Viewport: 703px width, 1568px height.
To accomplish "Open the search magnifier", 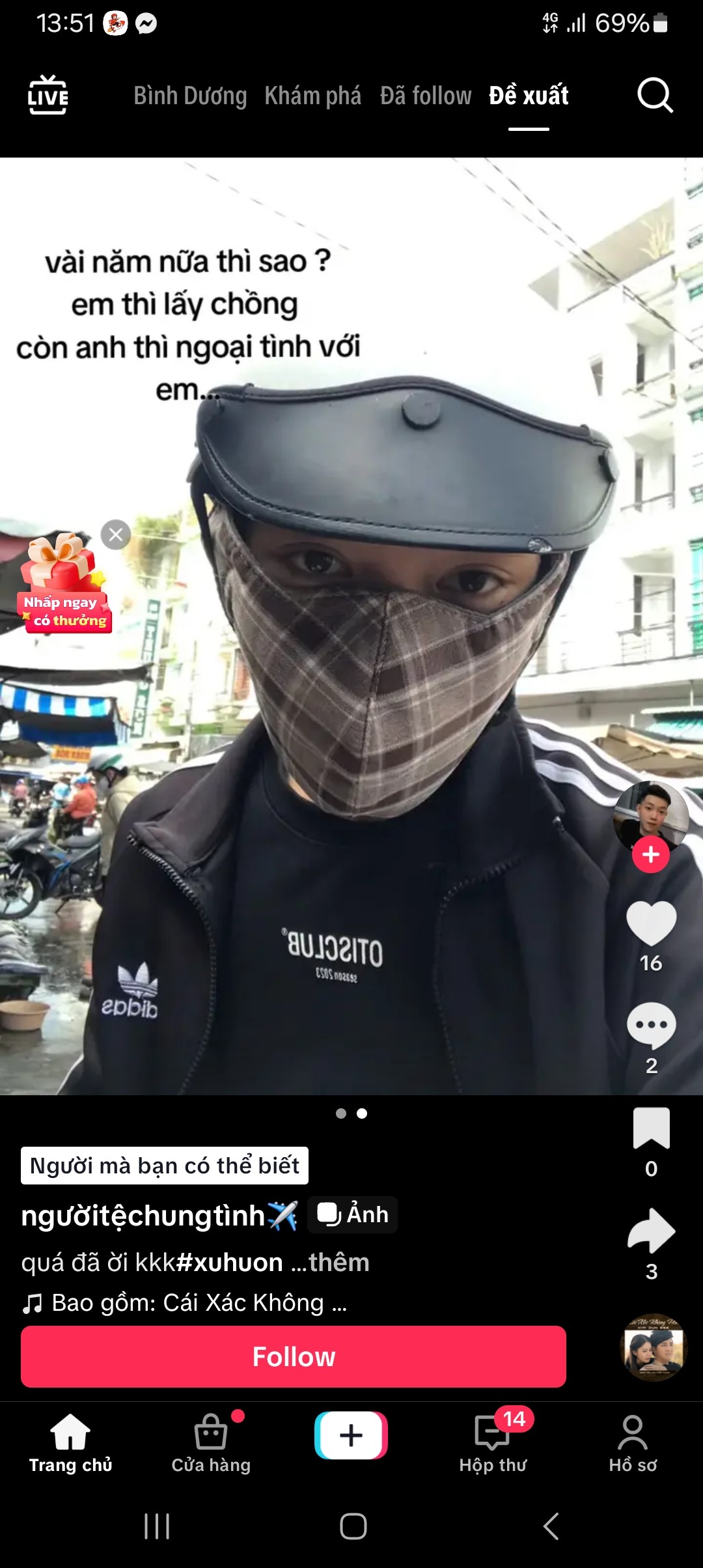I will (654, 96).
